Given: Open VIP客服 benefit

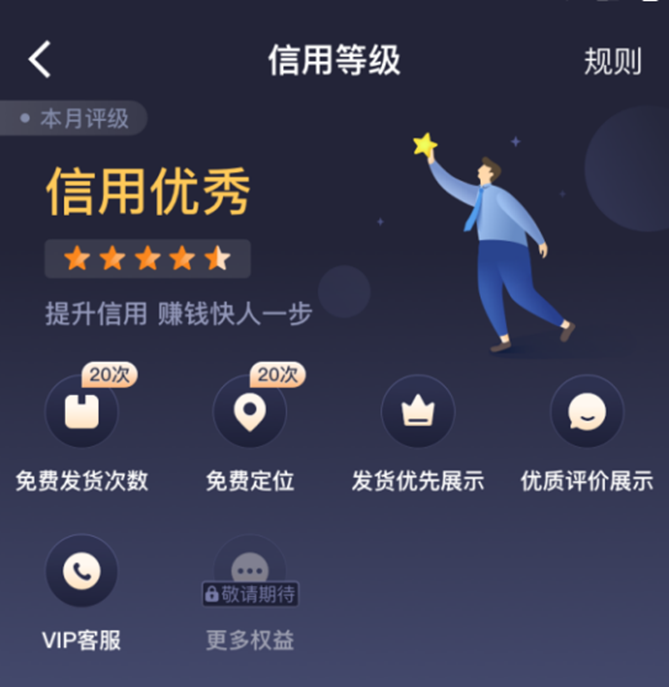Looking at the screenshot, I should coord(81,572).
